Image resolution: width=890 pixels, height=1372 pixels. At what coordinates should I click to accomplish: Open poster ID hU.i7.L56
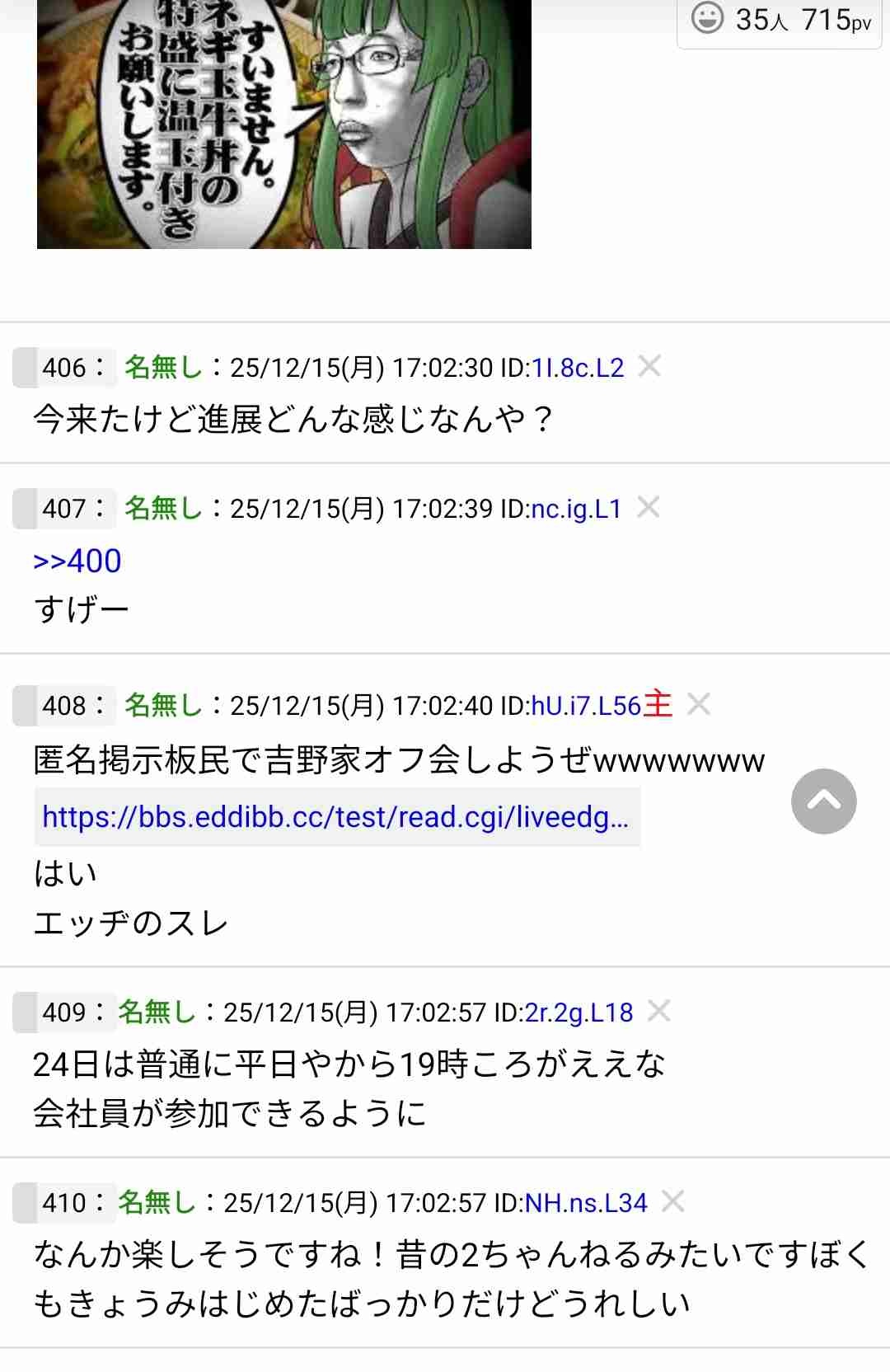tap(586, 706)
